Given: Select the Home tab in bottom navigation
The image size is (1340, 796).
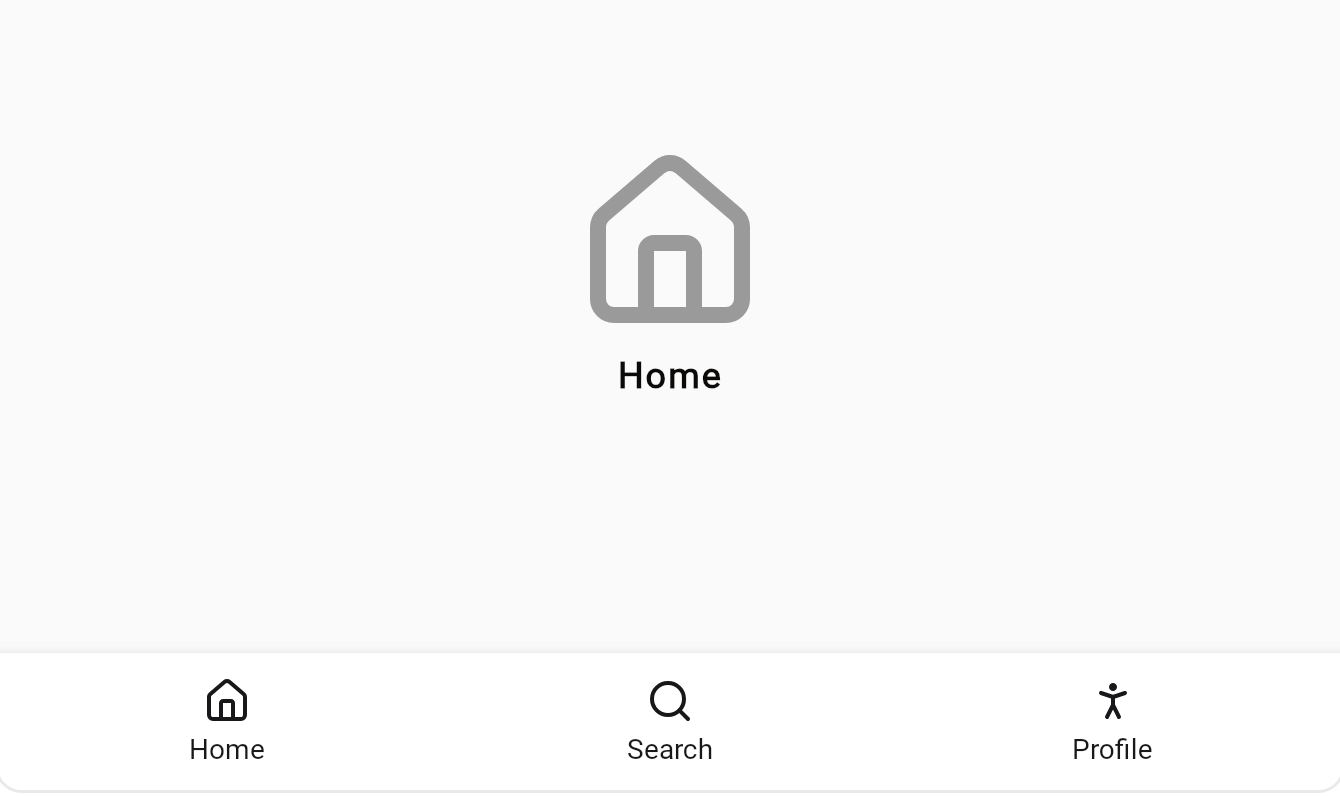Looking at the screenshot, I should [226, 721].
